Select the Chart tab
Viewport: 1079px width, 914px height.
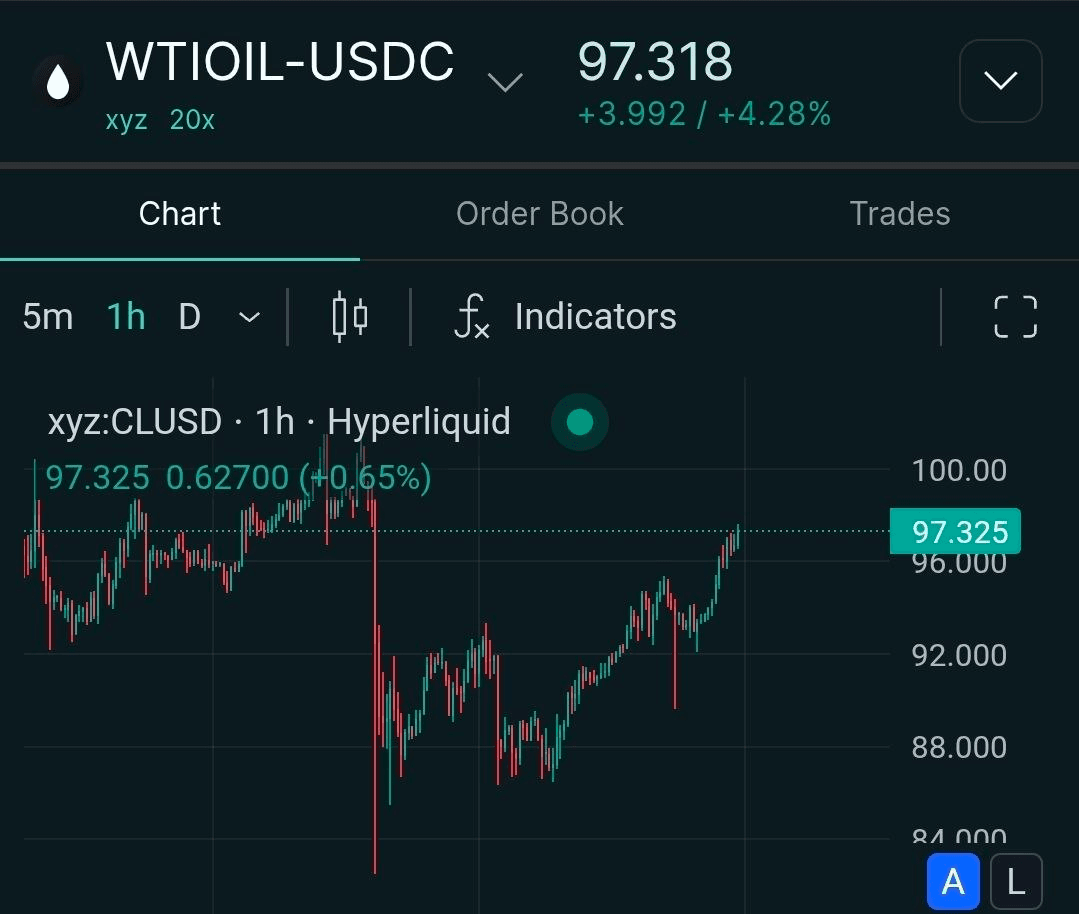[180, 214]
